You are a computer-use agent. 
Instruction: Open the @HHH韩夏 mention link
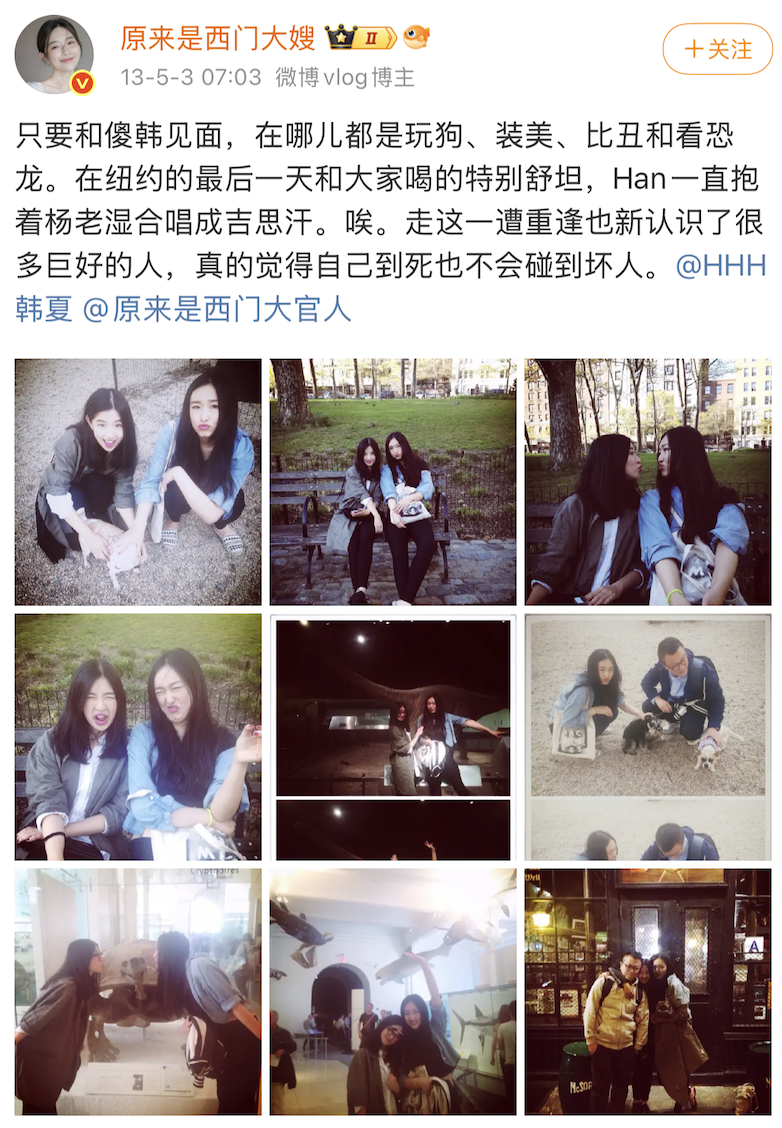[720, 266]
